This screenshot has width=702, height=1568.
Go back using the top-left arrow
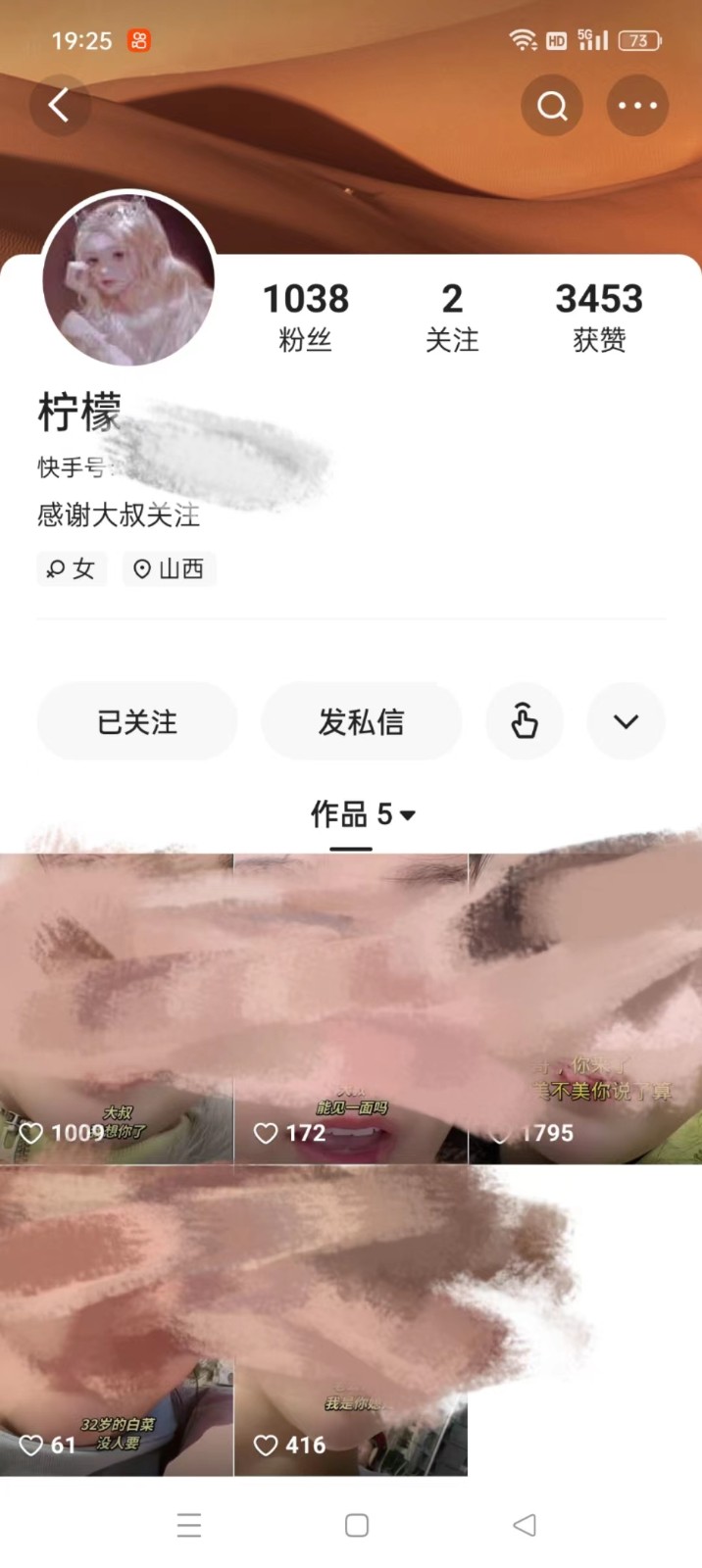60,105
